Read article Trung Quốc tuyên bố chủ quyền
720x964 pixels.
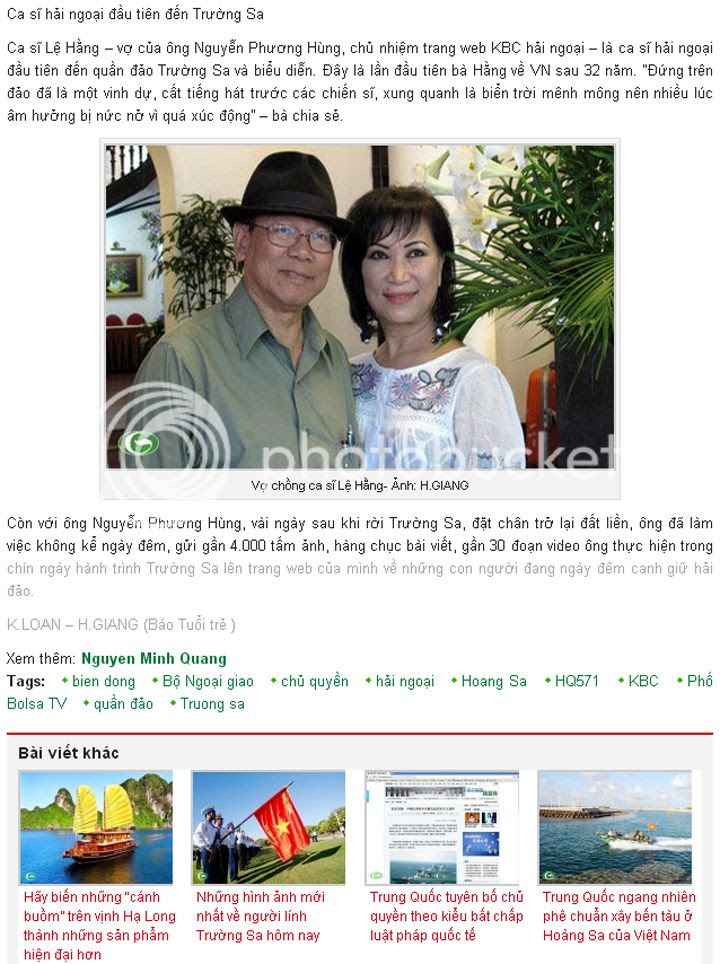(446, 916)
